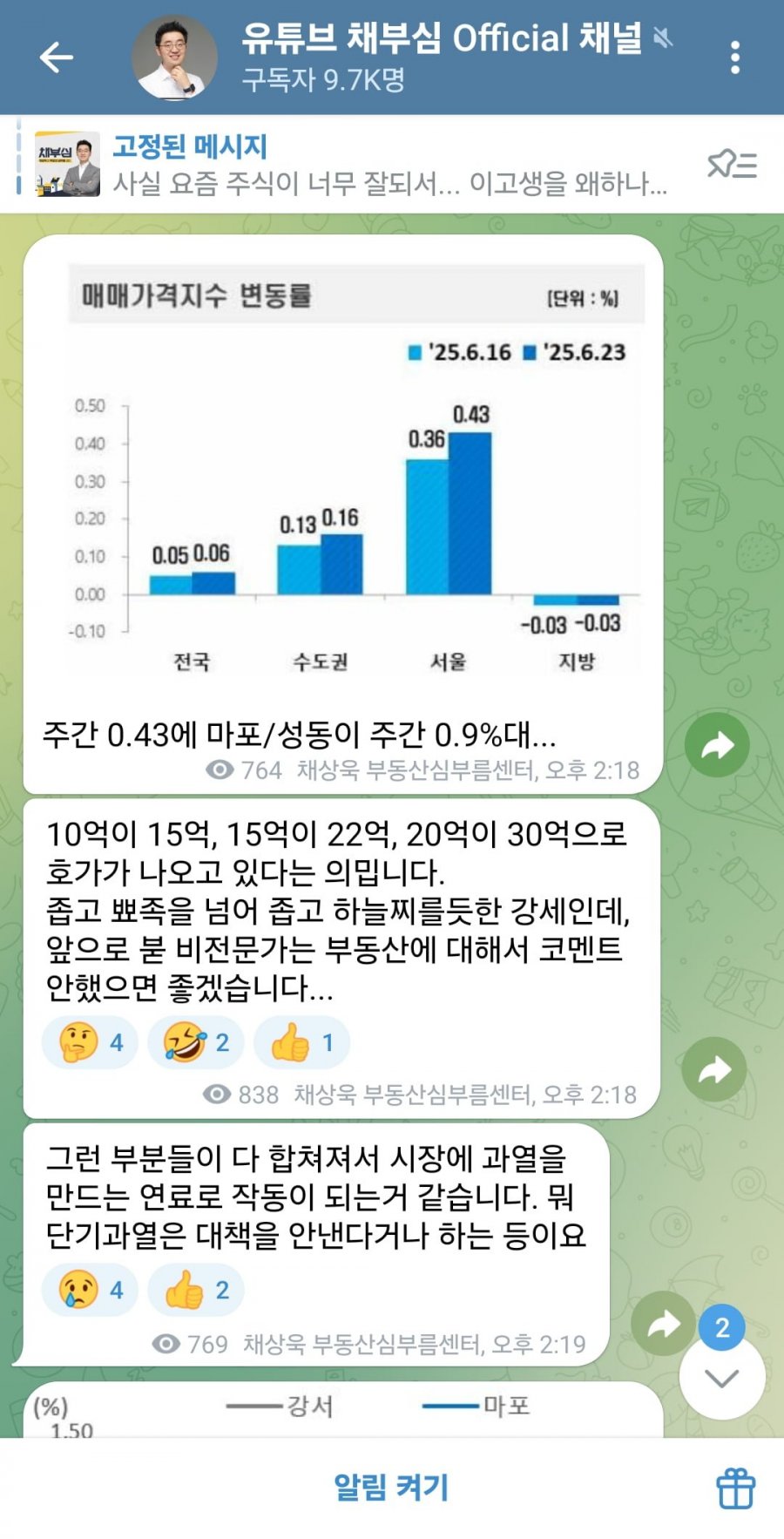This screenshot has height=1539, width=784.
Task: Jump to the latest unread messages
Action: (722, 1377)
